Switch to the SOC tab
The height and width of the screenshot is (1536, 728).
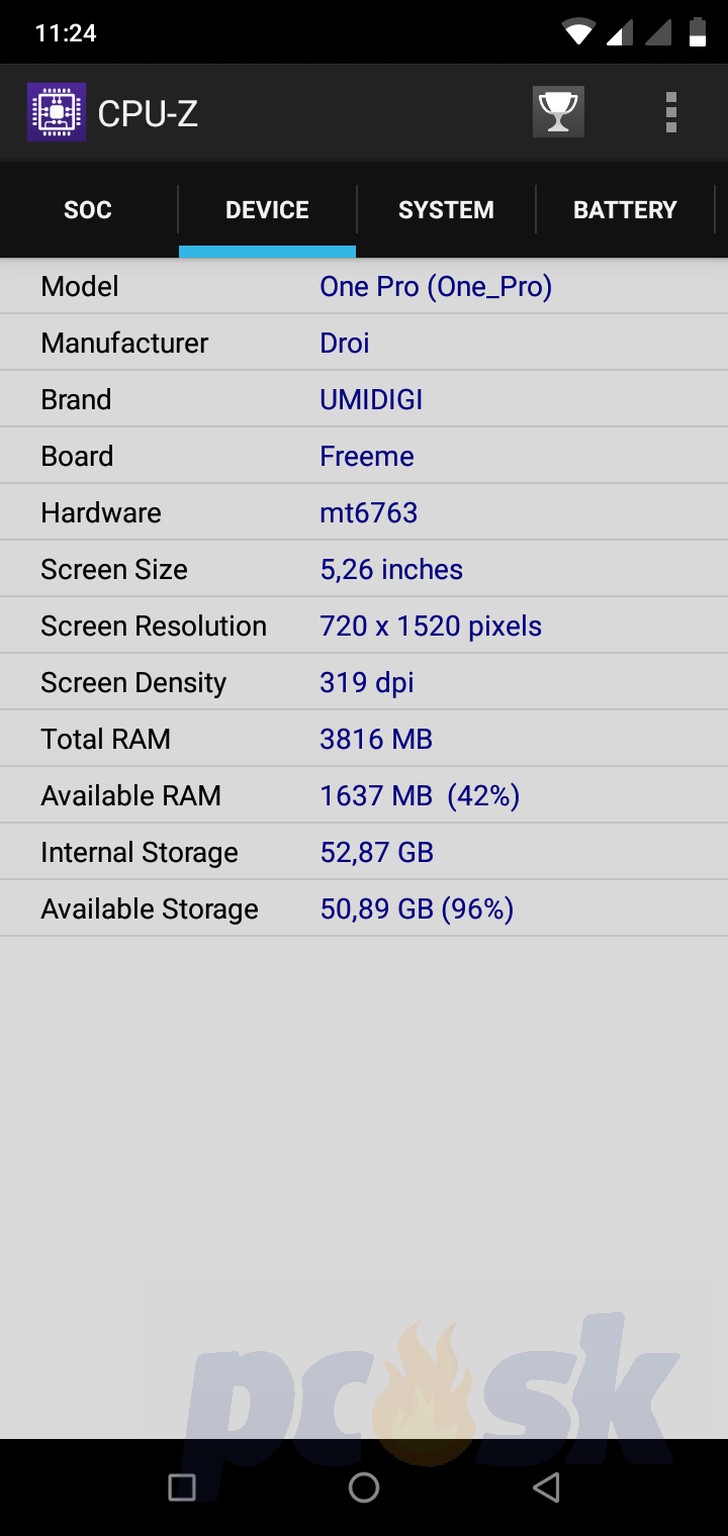click(x=88, y=210)
